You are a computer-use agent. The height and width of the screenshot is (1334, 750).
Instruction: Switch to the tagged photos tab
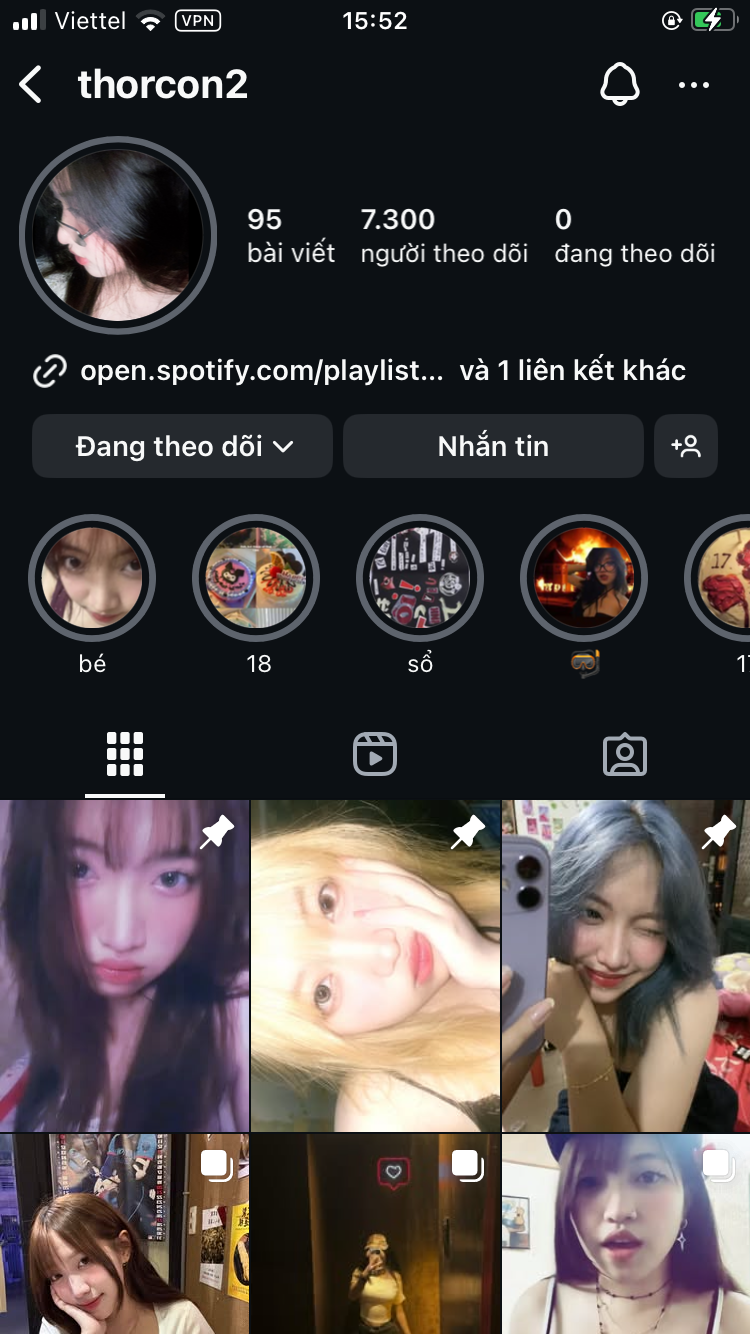pyautogui.click(x=625, y=754)
